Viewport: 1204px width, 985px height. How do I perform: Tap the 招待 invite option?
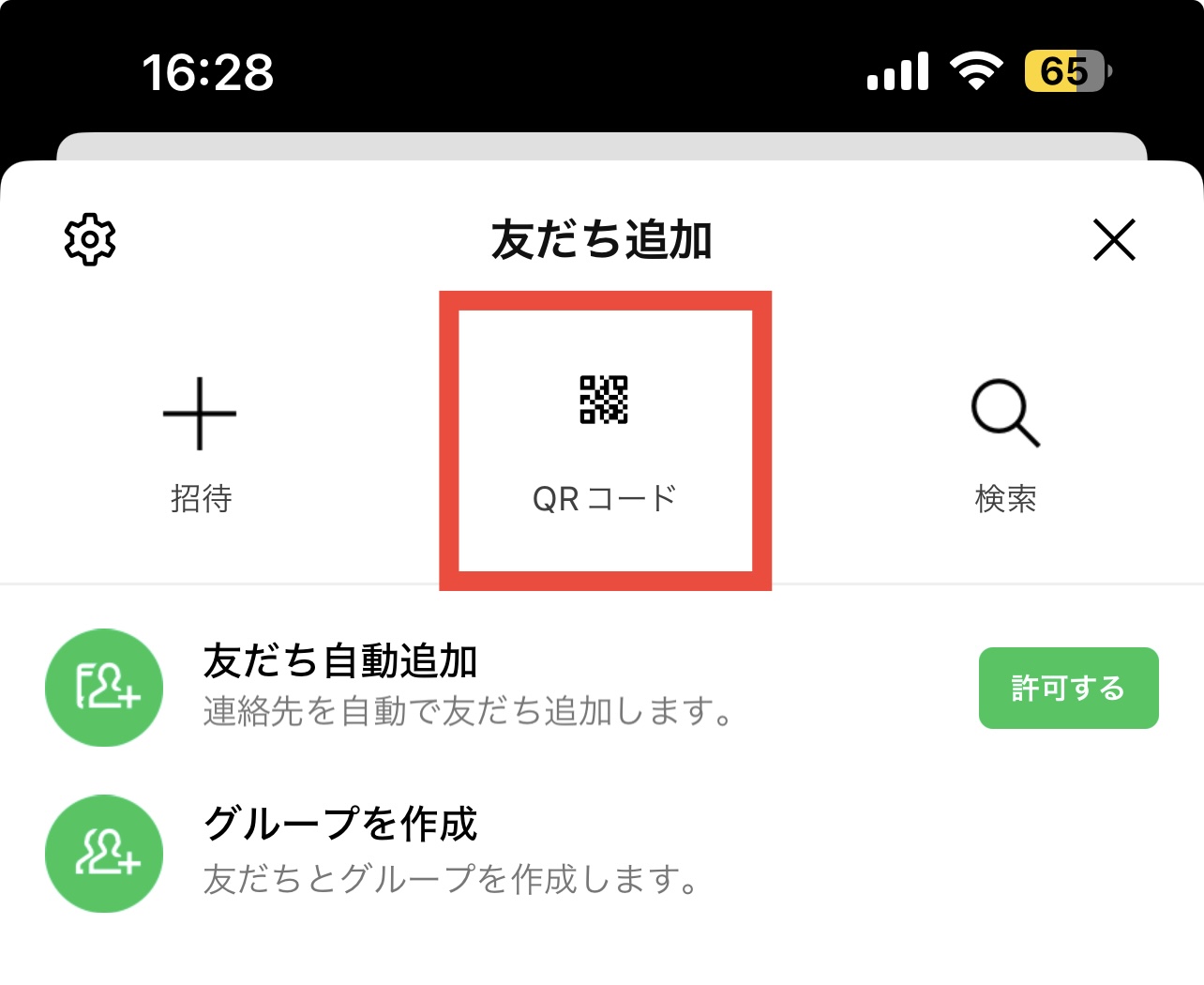[x=200, y=443]
